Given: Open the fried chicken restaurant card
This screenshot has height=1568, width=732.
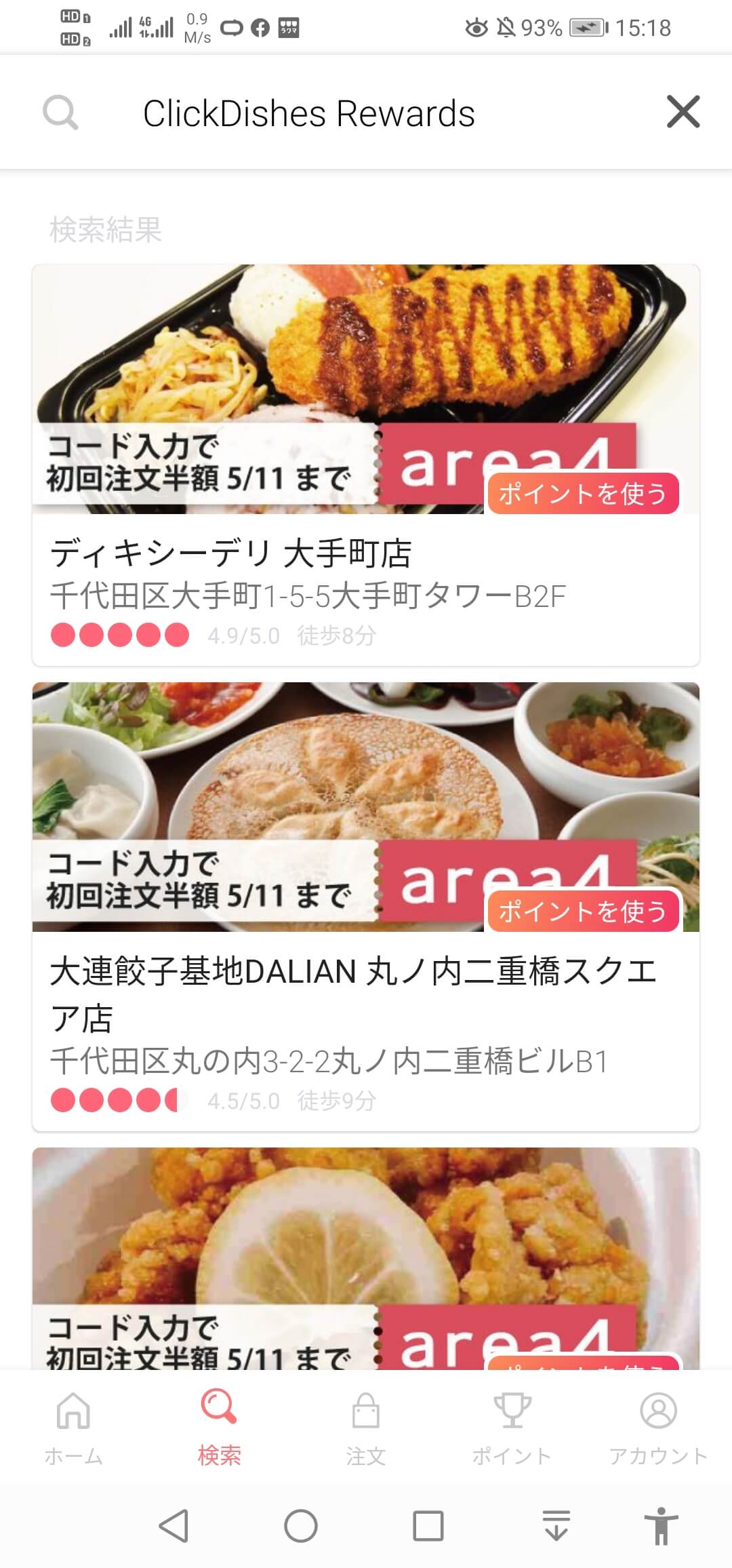Looking at the screenshot, I should [x=366, y=1258].
